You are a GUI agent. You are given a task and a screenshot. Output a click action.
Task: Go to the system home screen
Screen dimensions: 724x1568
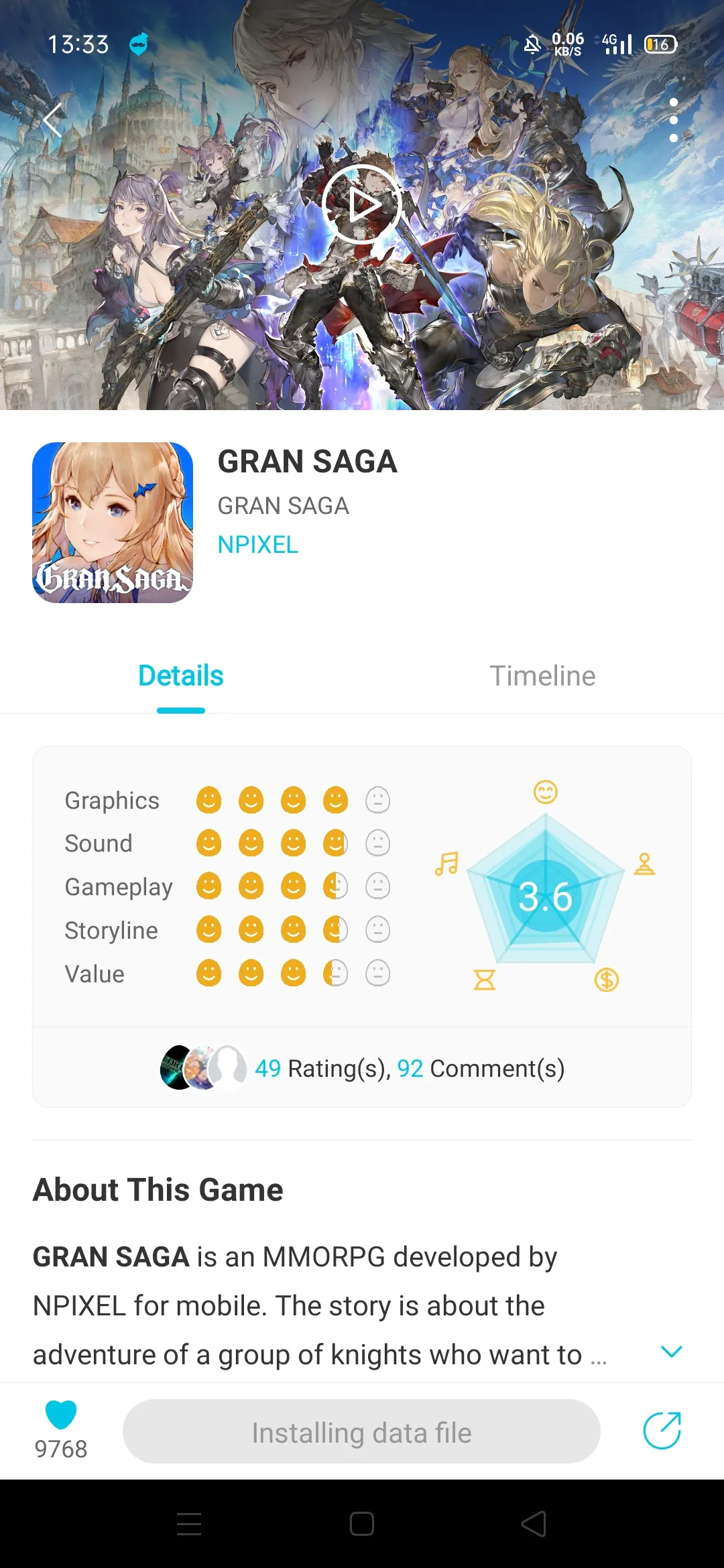click(362, 1524)
